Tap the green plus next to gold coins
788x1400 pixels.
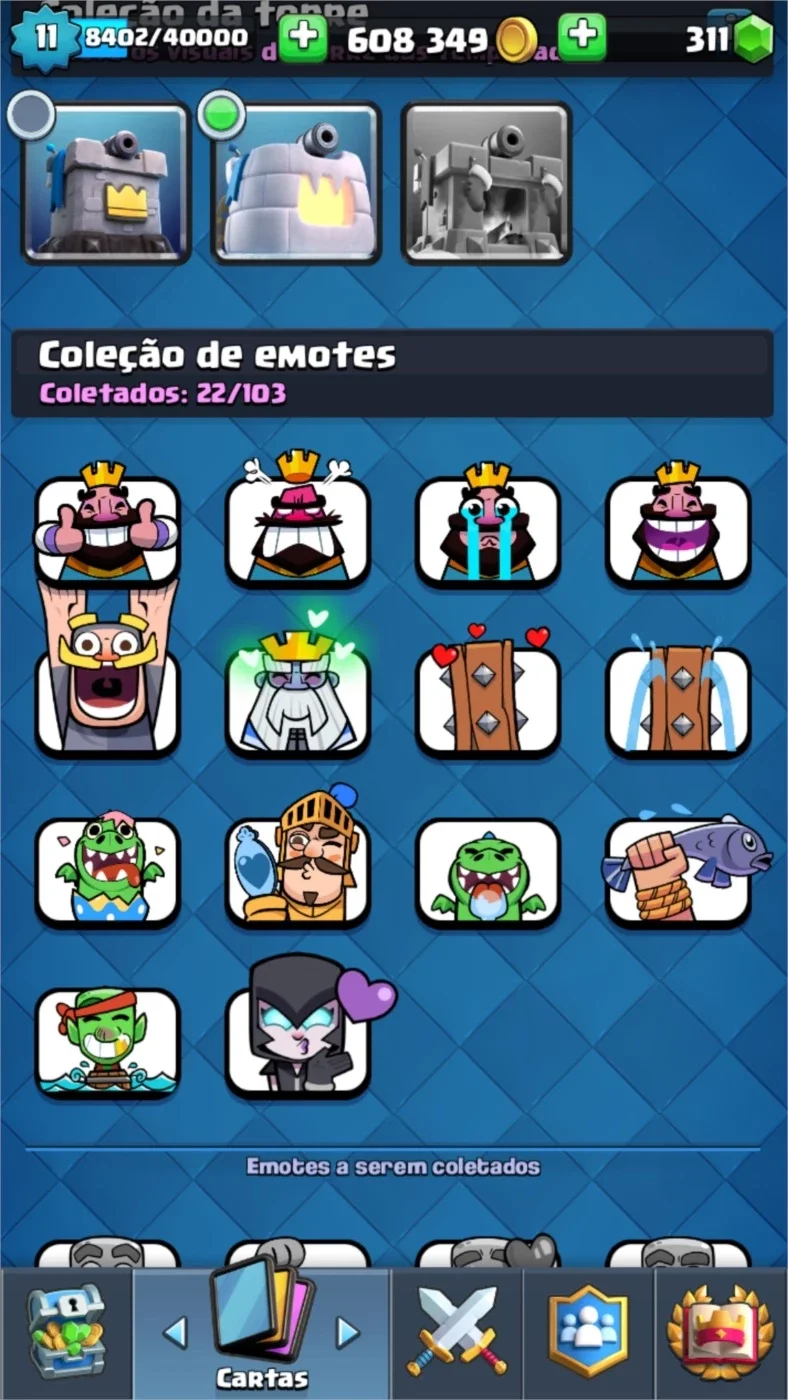coord(582,38)
